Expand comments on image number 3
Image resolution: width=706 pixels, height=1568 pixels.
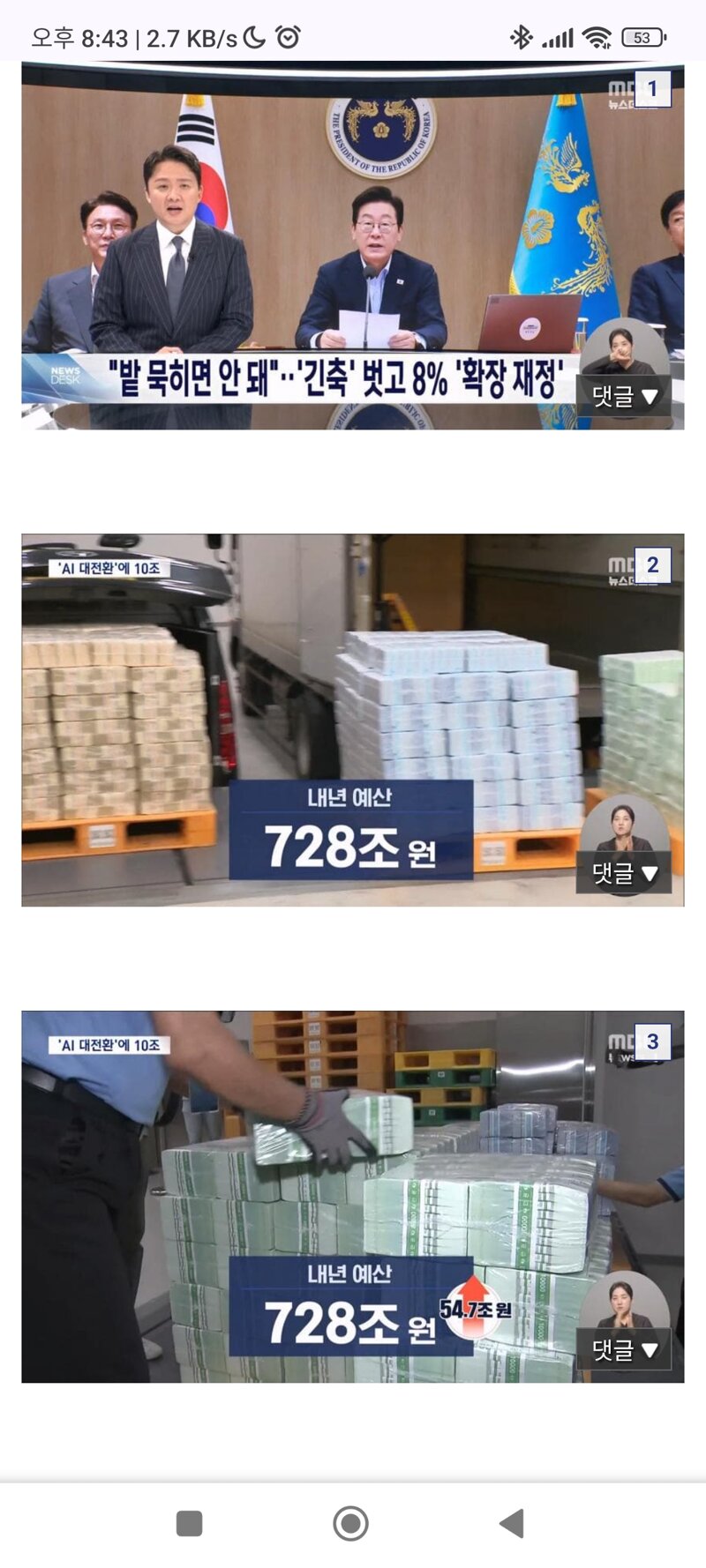(624, 1349)
